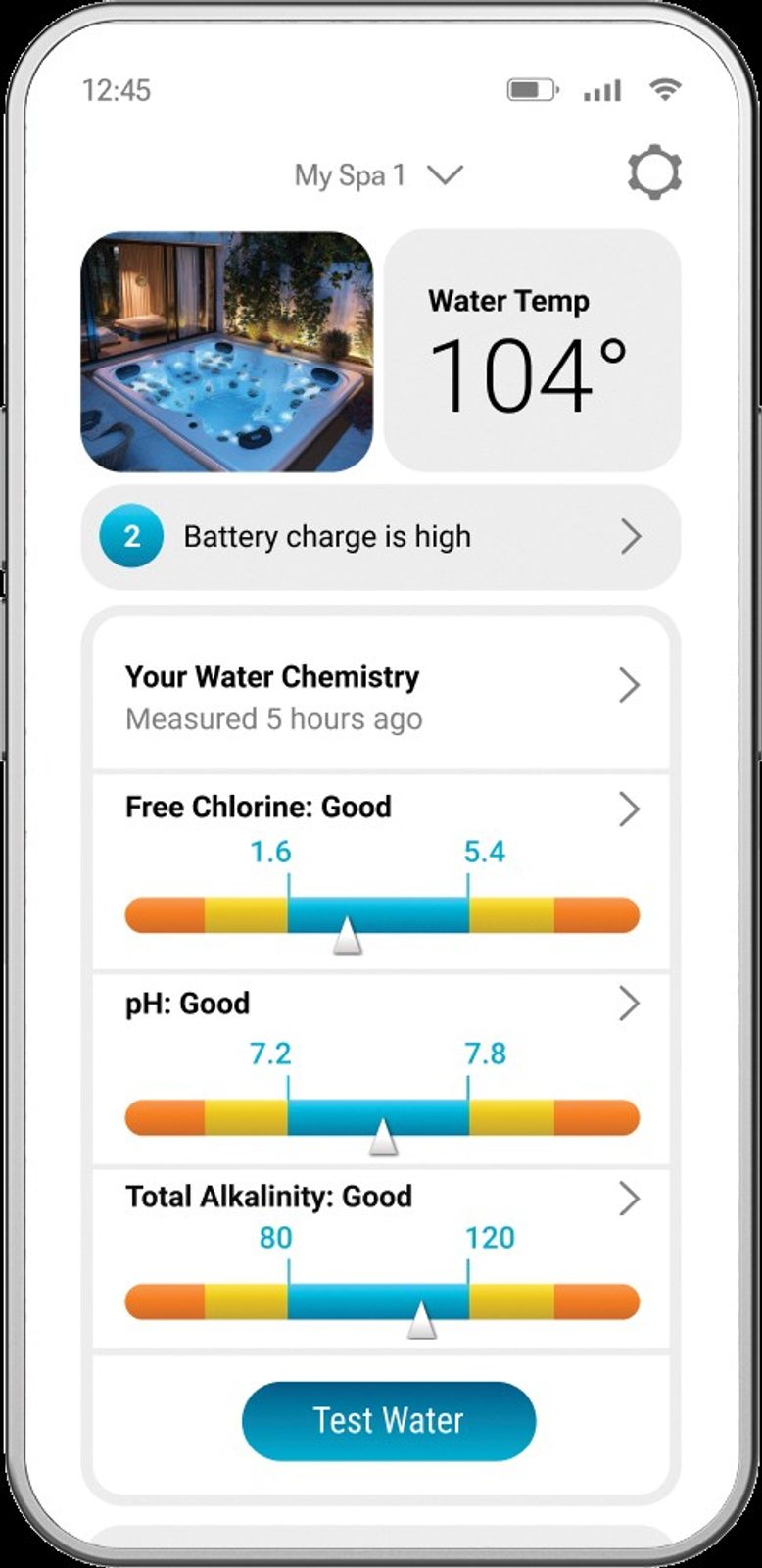Open the Water Temp card
Viewport: 762px width, 1568px height.
point(532,351)
